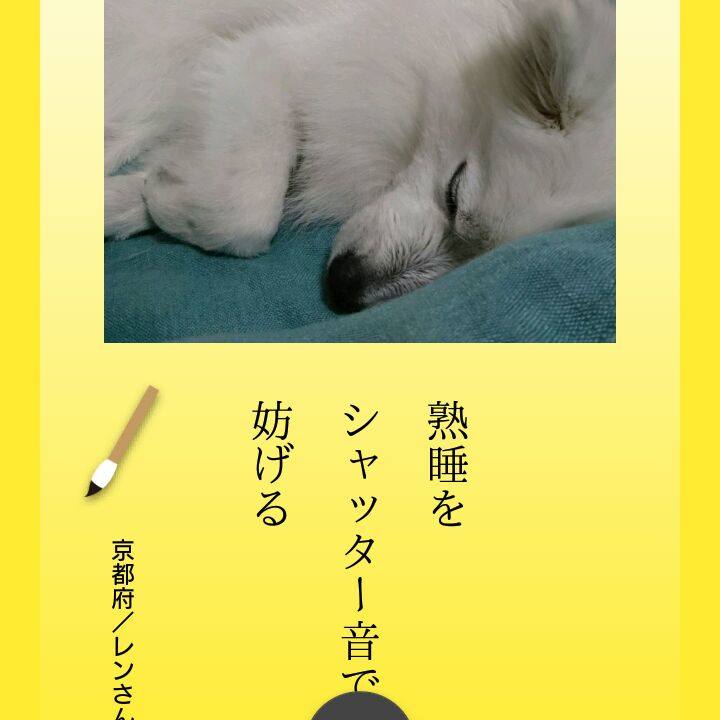Tap the dark circular floating button

click(360, 708)
